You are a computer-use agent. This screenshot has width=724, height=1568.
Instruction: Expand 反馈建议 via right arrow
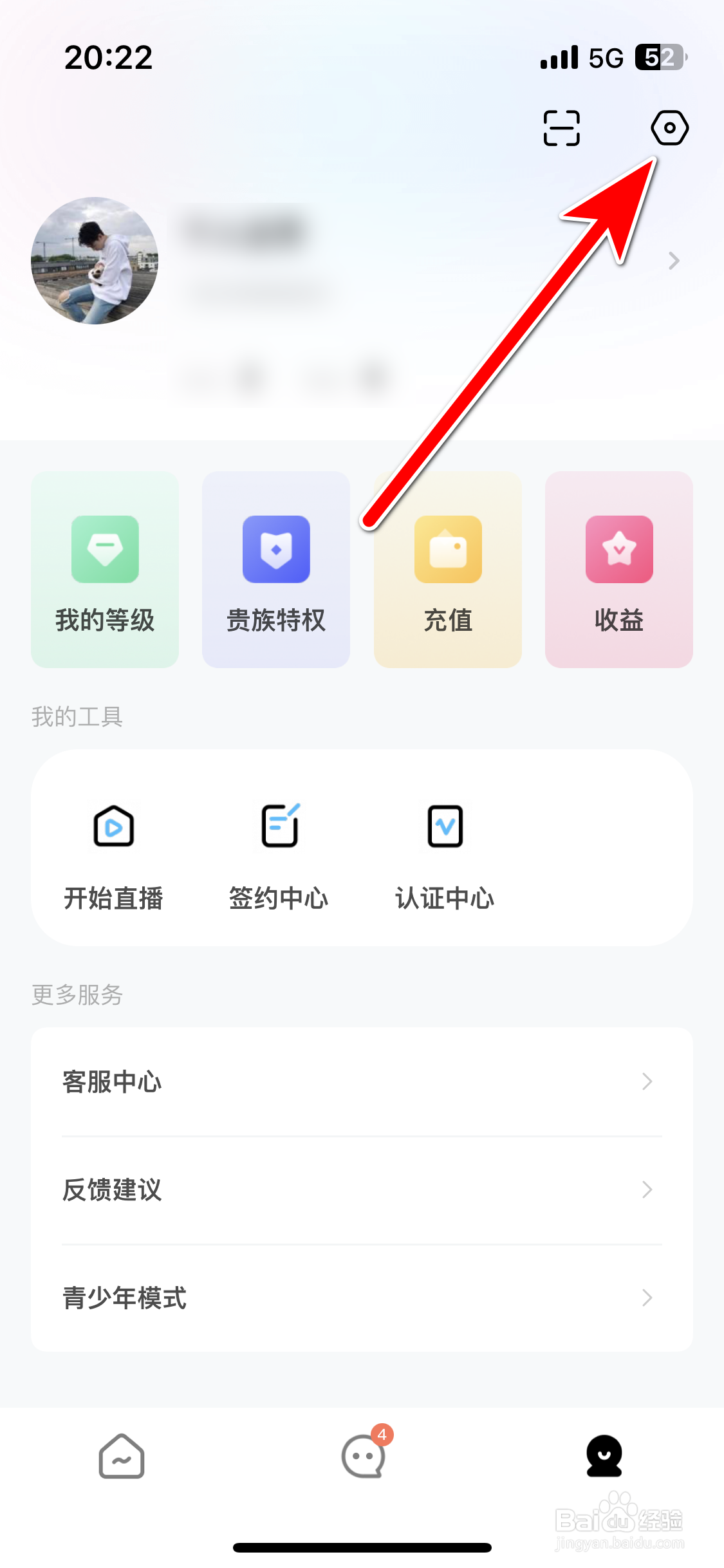pos(647,1190)
